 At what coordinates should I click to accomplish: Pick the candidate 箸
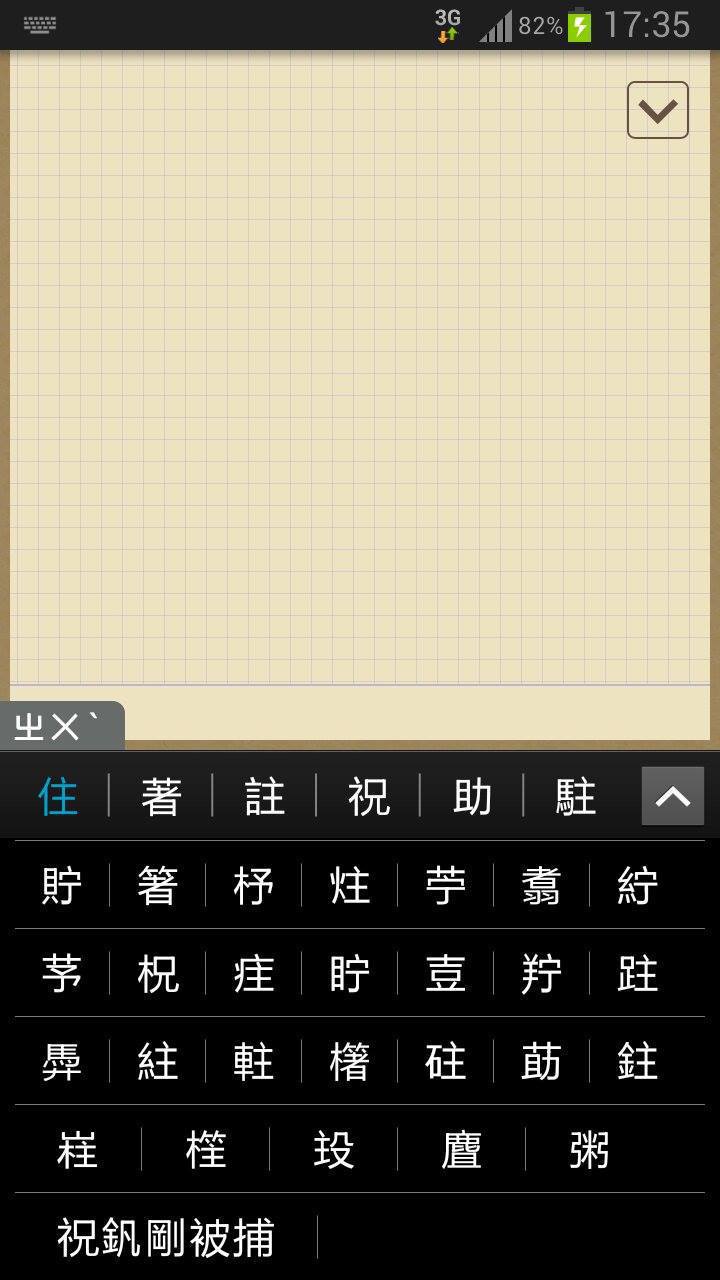coord(157,886)
